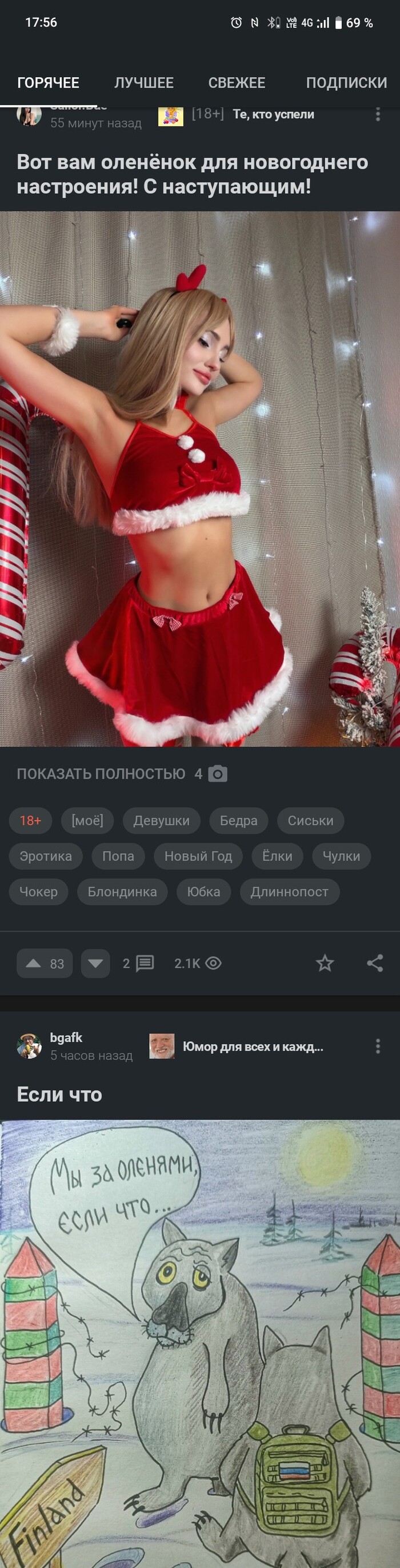Open the Те, кто успели community
Viewport: 400px width, 1568px height.
273,114
